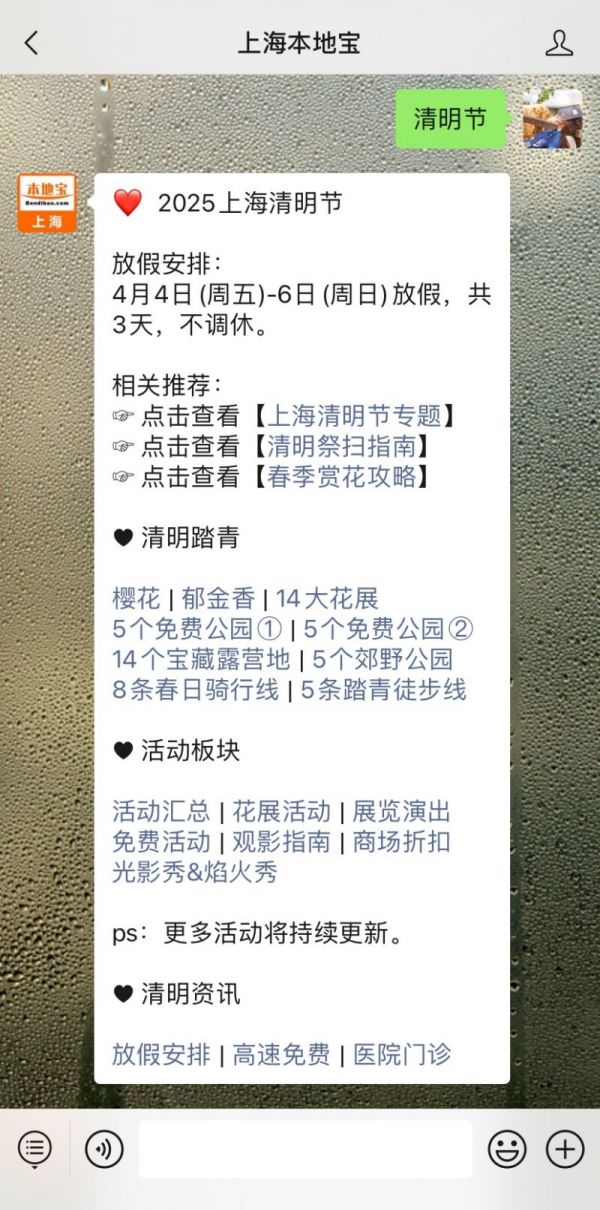This screenshot has height=1210, width=600.
Task: Open the 高速免费 link
Action: click(281, 1054)
